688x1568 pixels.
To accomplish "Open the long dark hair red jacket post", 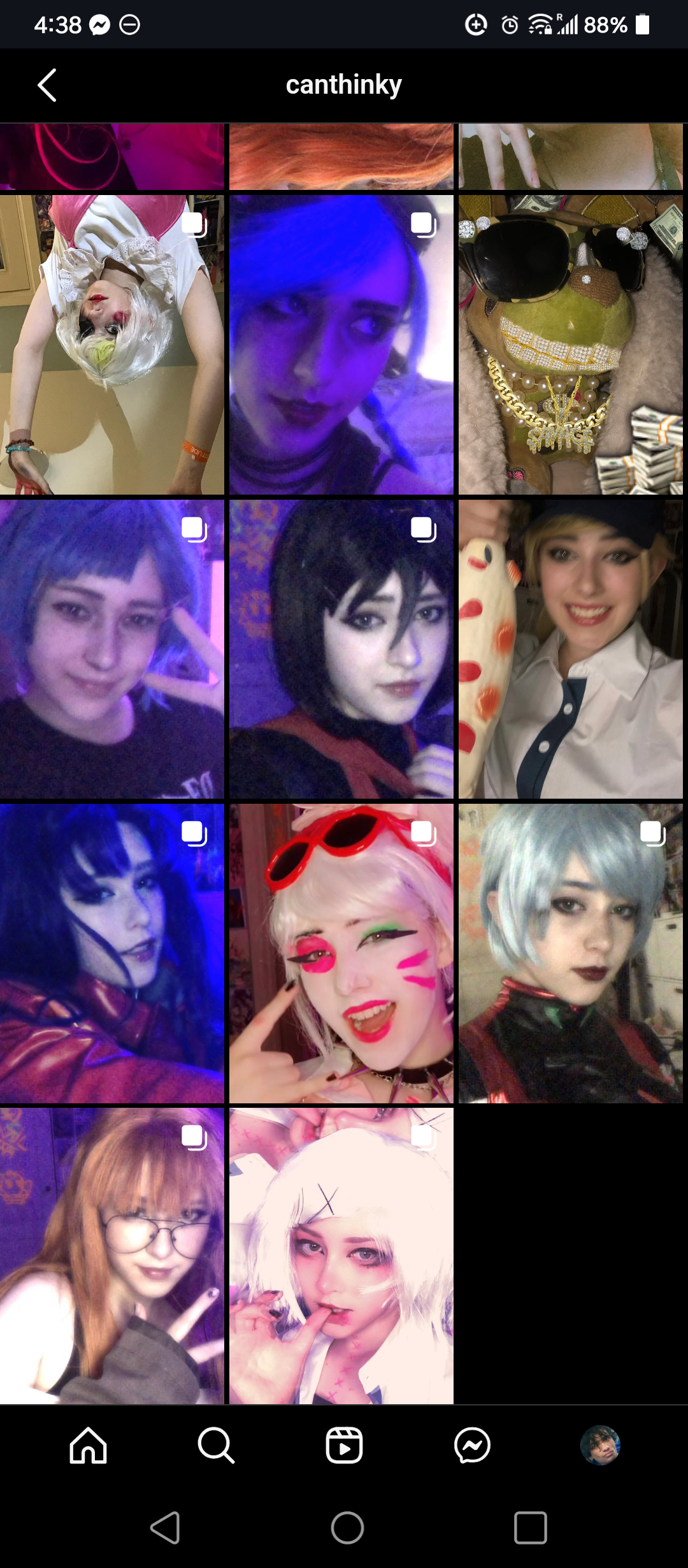I will (112, 953).
